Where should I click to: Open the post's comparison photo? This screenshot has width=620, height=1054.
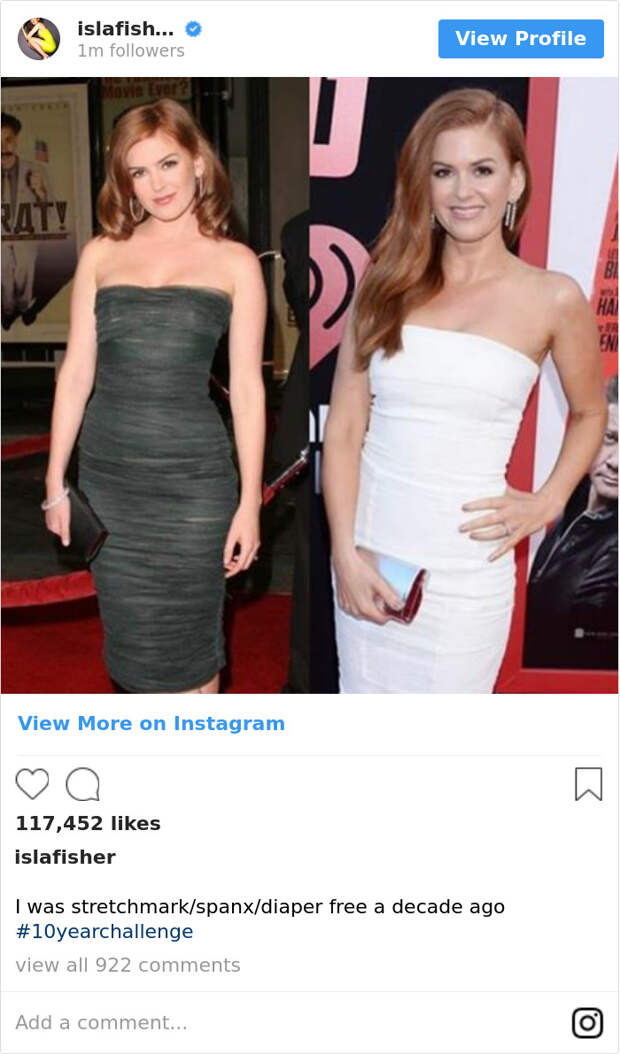310,385
